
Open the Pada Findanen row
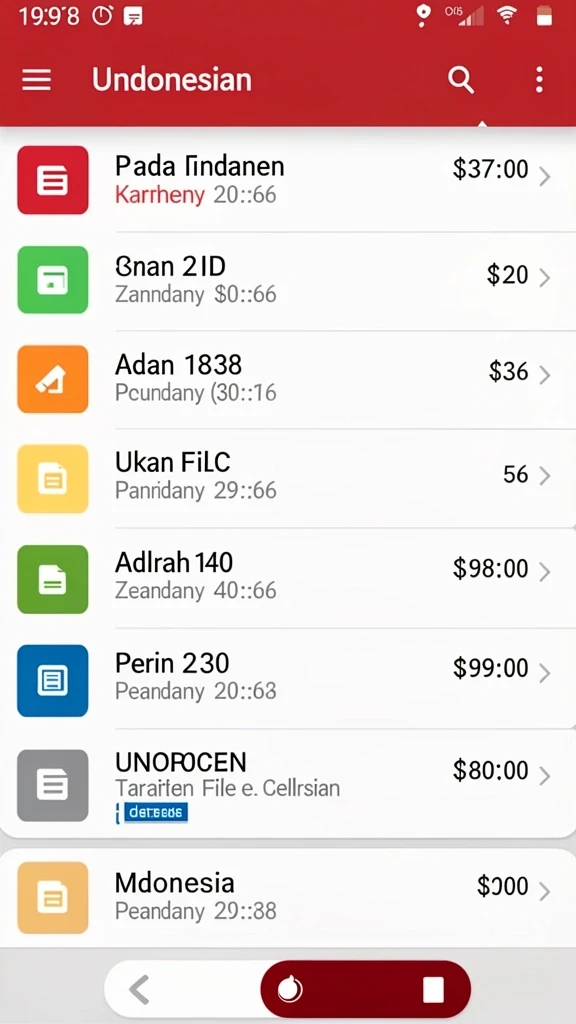tap(288, 180)
